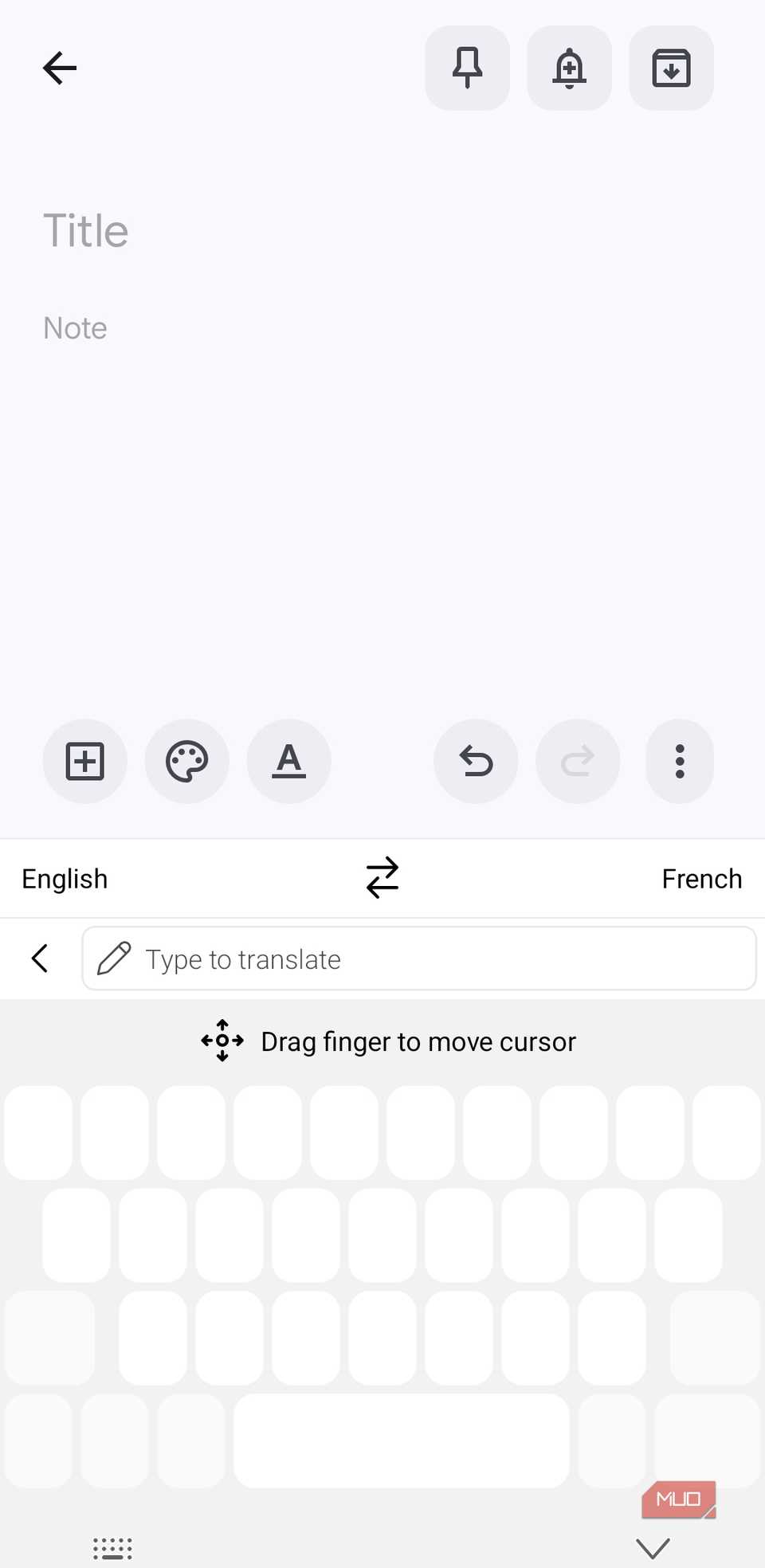Select the handwriting pencil in the translate bar
This screenshot has height=1568, width=765.
[116, 958]
